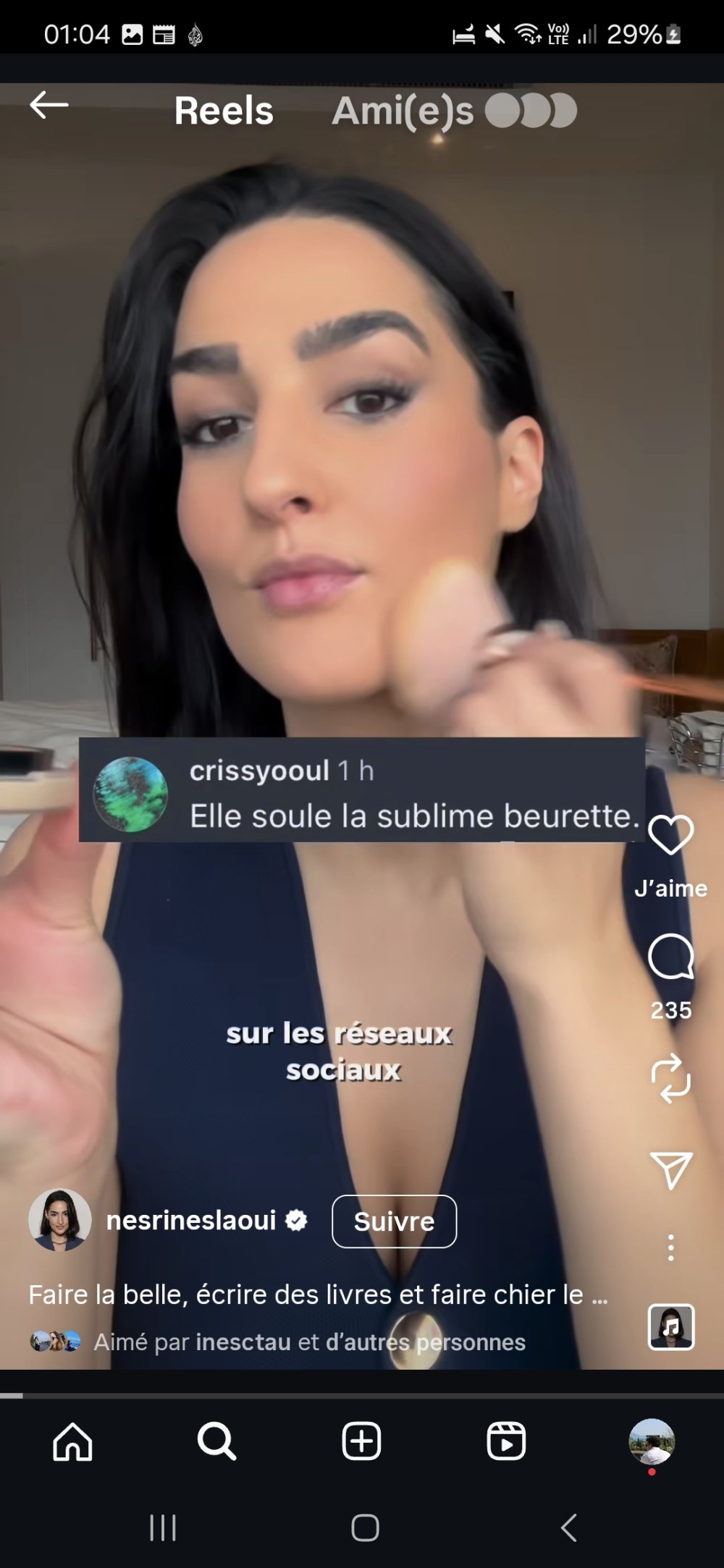Open the audio track thumbnail
Viewport: 724px width, 1568px height.
pos(670,1327)
